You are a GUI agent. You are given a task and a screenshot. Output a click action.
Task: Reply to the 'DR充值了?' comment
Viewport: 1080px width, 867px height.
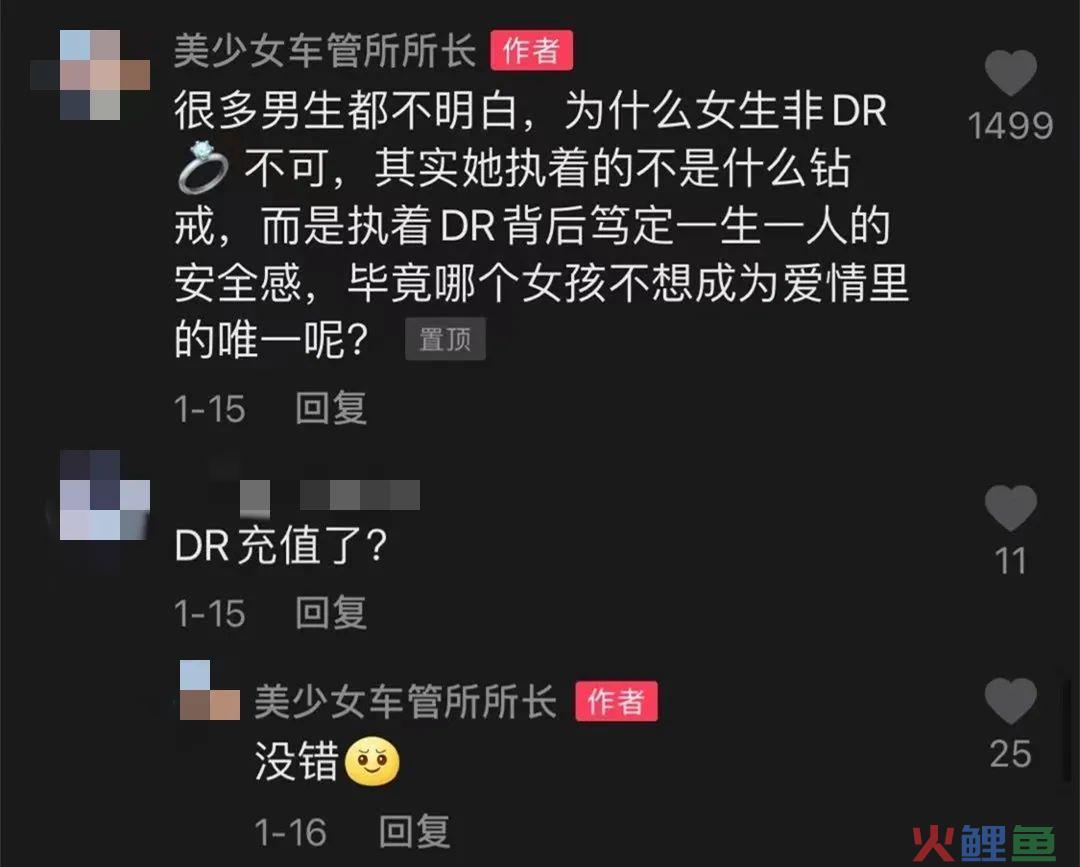(331, 612)
